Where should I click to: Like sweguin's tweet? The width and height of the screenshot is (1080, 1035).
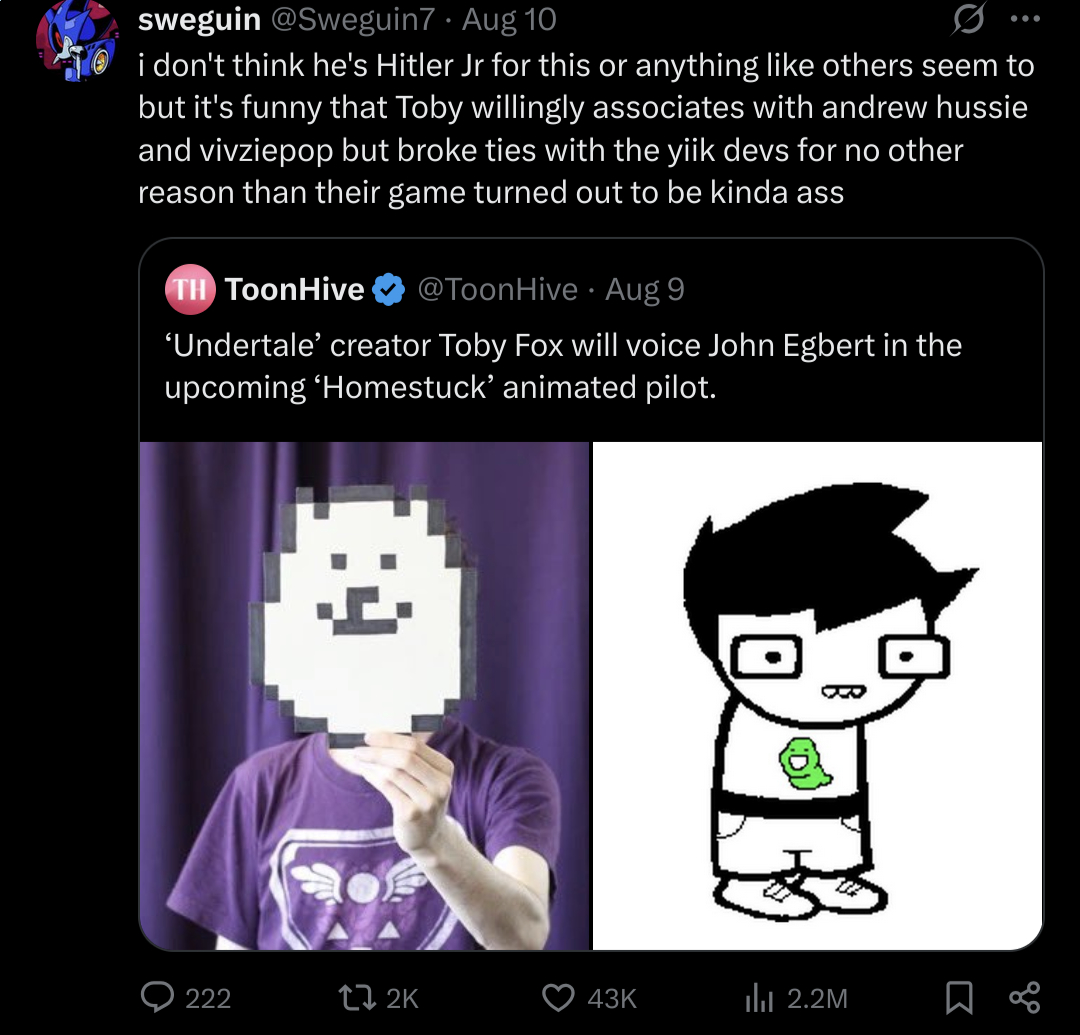point(559,996)
